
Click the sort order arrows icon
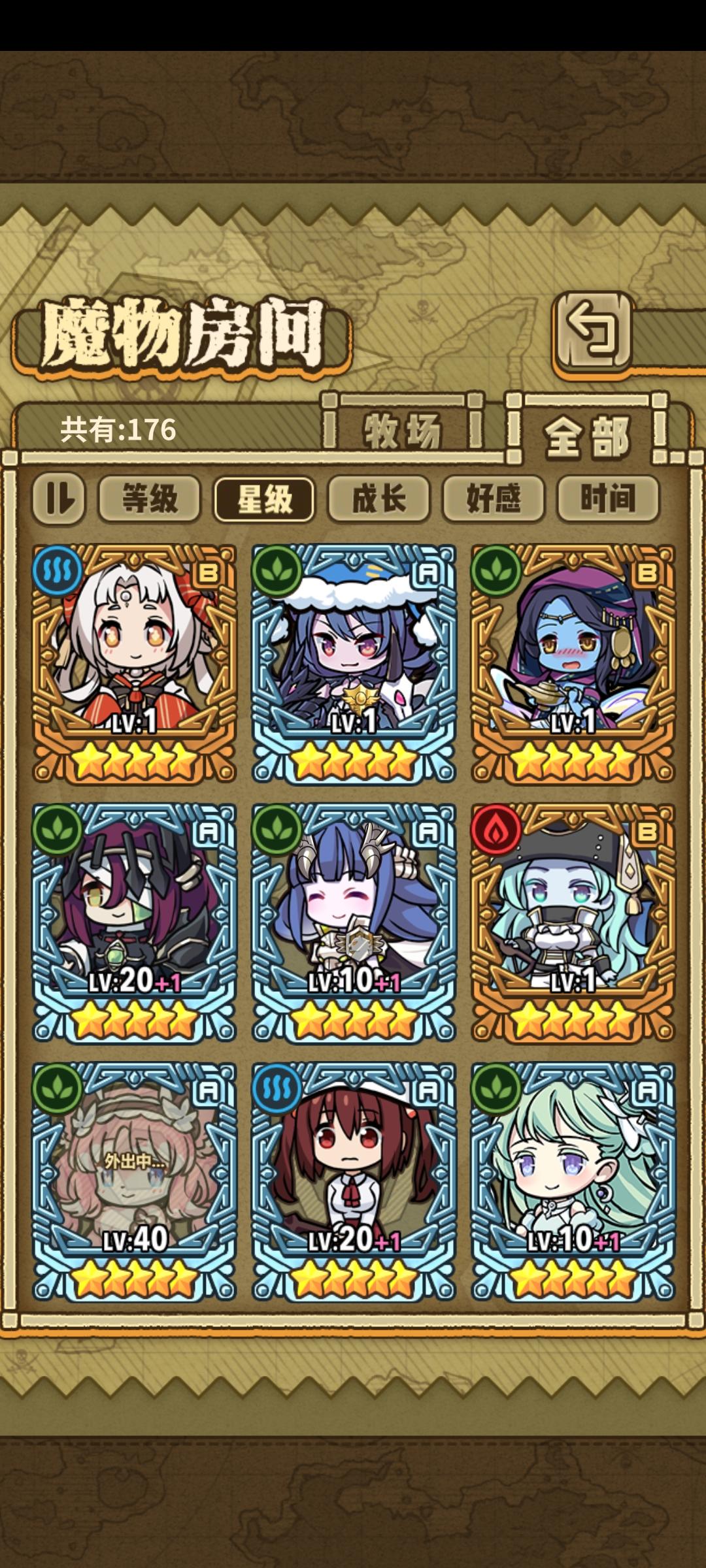pos(62,500)
